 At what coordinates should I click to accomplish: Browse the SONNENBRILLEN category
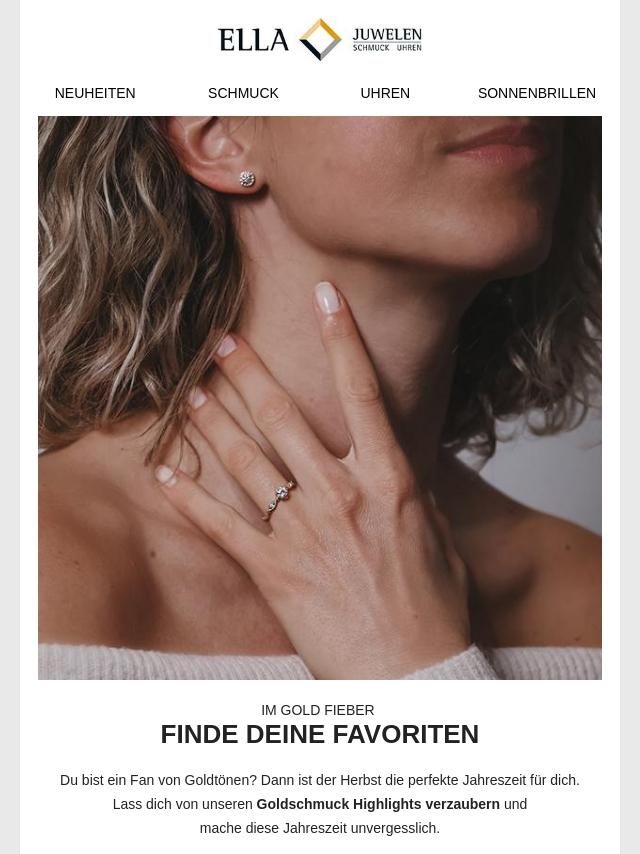coord(536,93)
